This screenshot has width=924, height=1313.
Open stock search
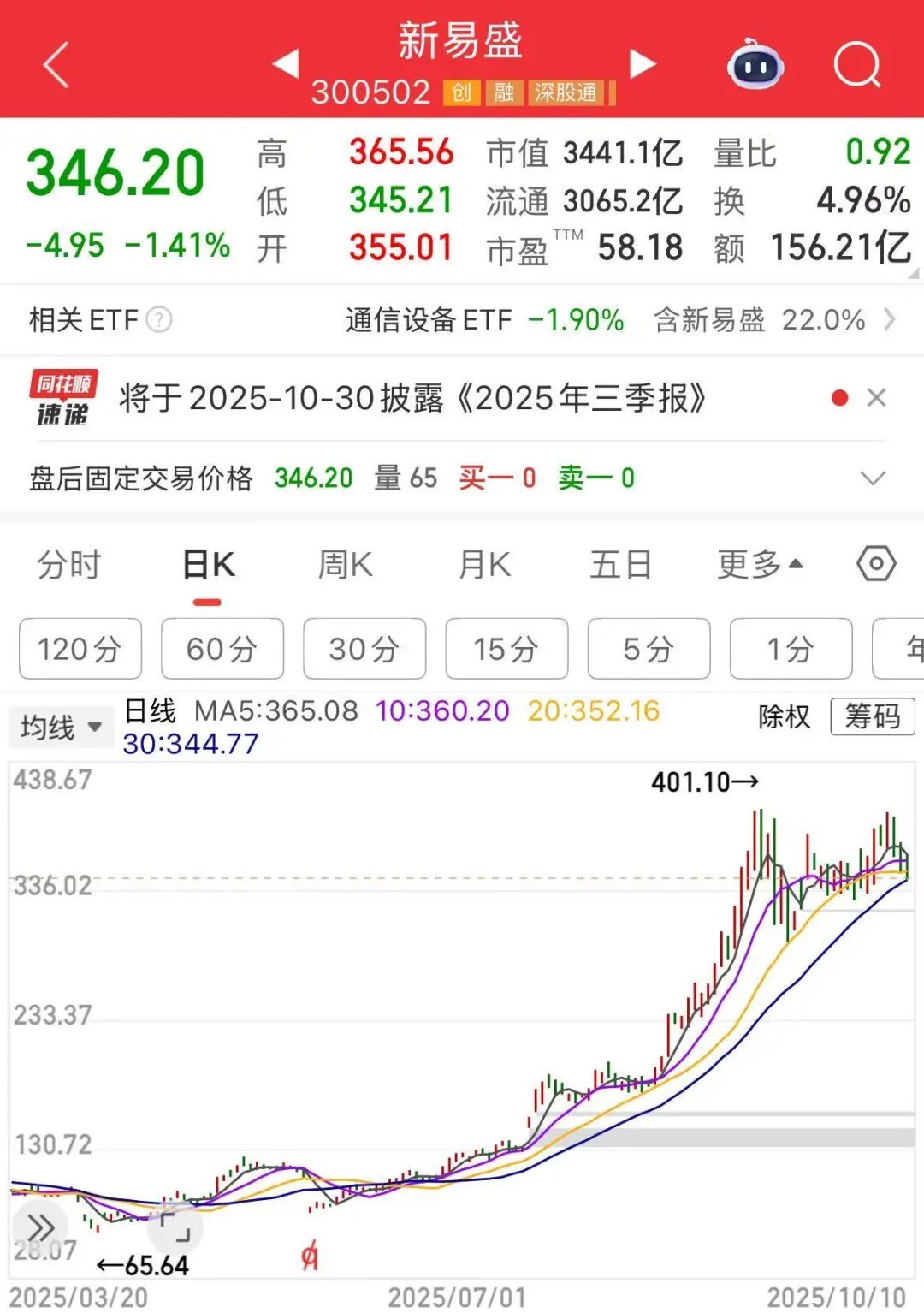tap(856, 65)
